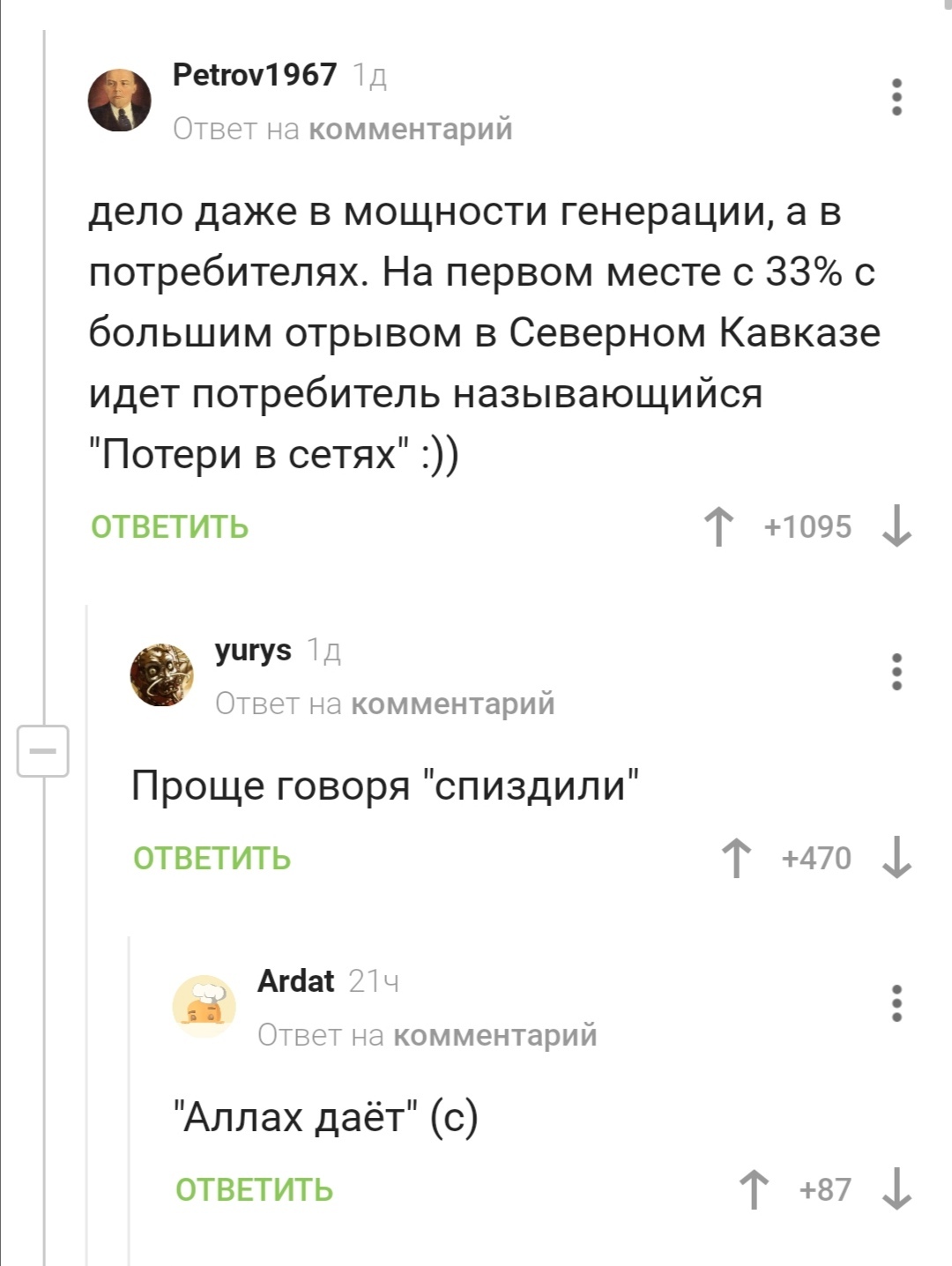Screen dimensions: 952x1266
Task: Open overflow menu on yurys's comment
Action: 896,672
